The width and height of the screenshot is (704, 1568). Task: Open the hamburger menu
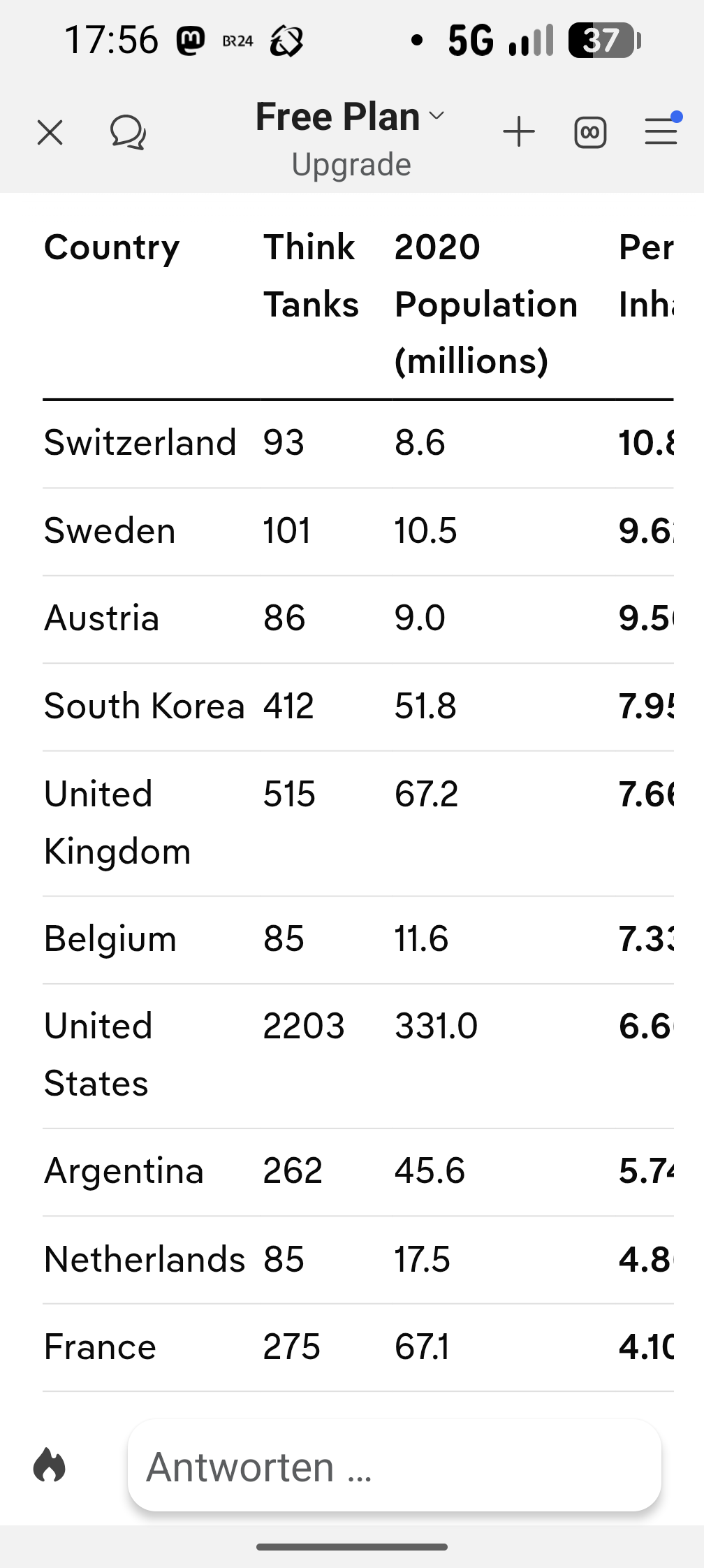[661, 130]
